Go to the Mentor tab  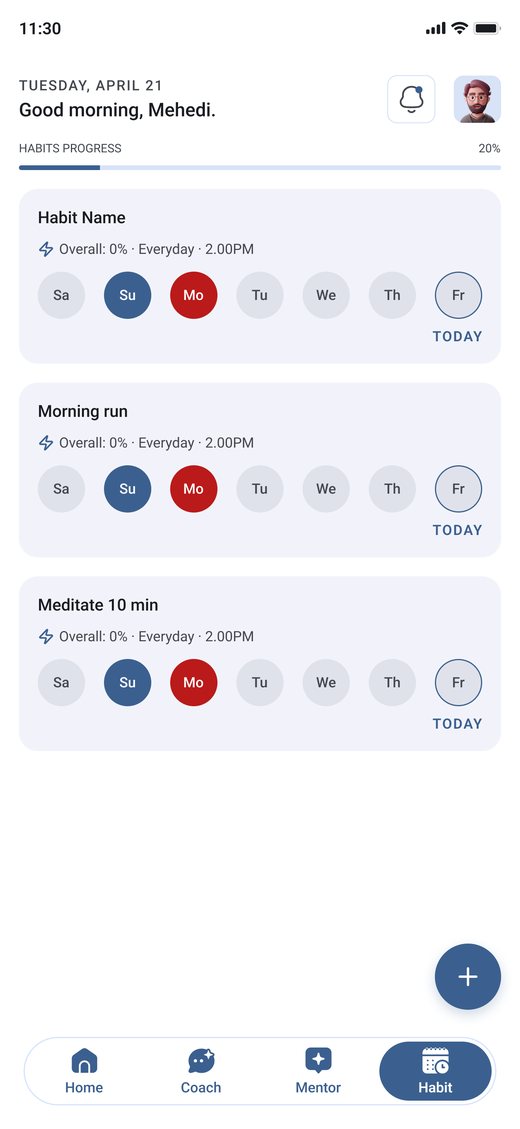318,1071
